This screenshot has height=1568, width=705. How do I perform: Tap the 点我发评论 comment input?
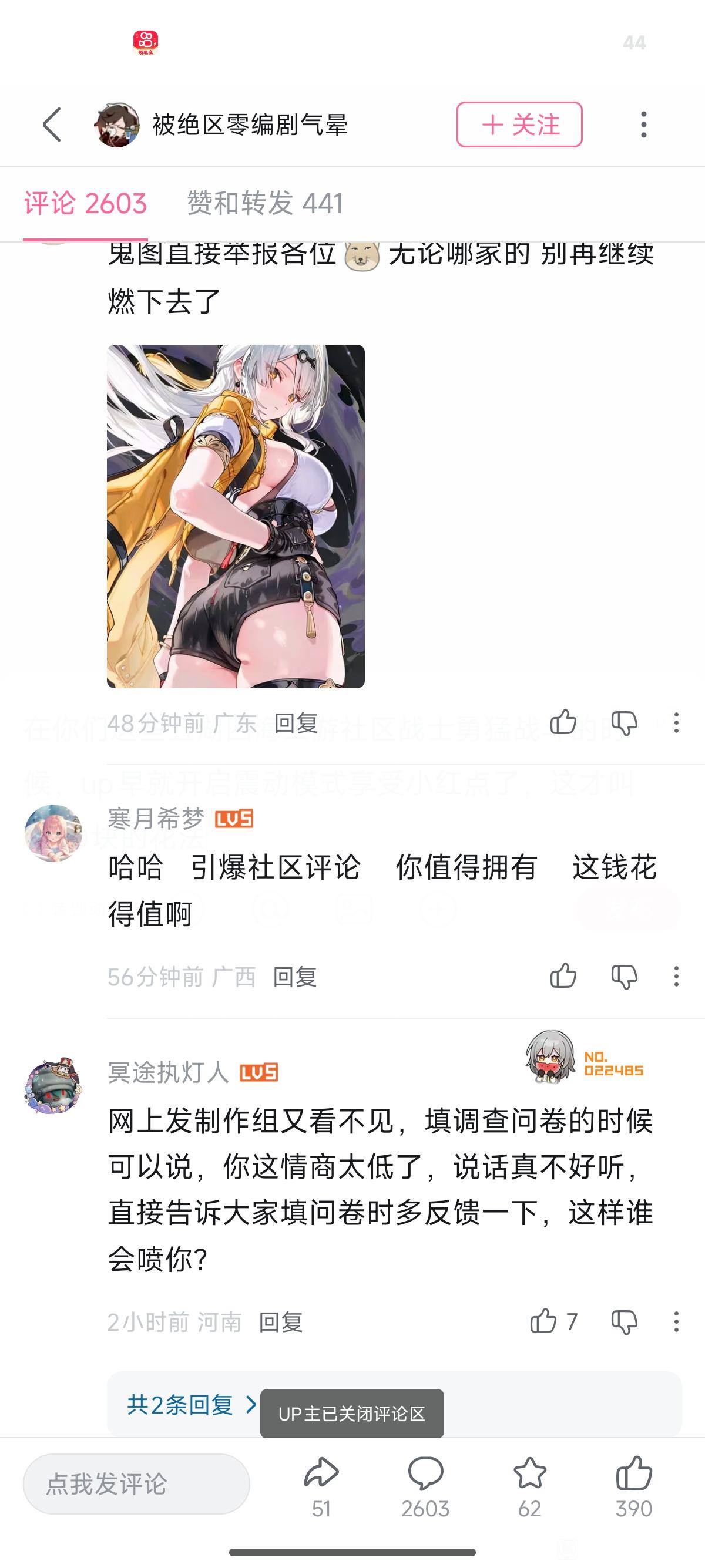136,1483
